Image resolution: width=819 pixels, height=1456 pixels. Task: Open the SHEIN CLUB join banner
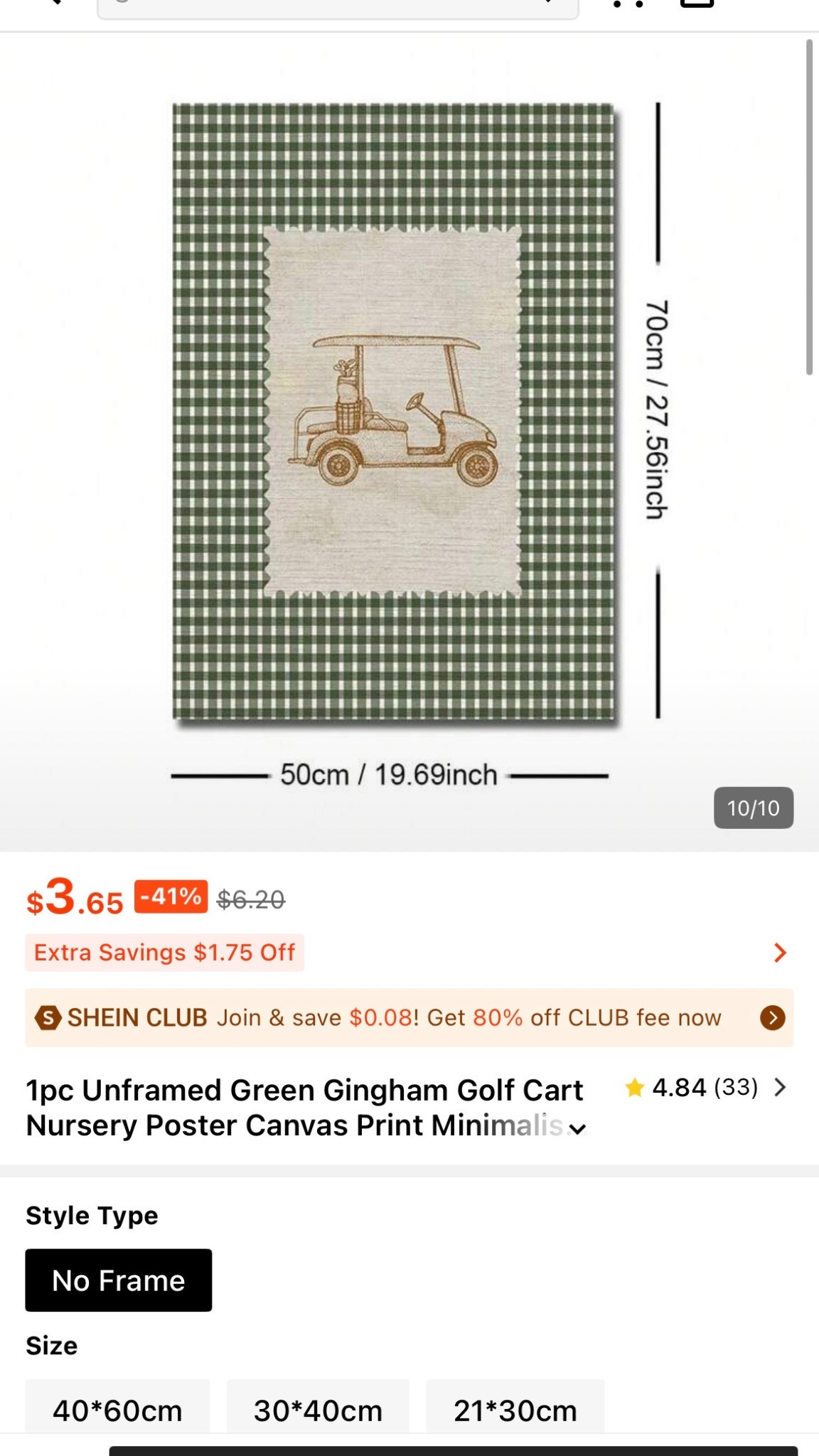pyautogui.click(x=409, y=1017)
